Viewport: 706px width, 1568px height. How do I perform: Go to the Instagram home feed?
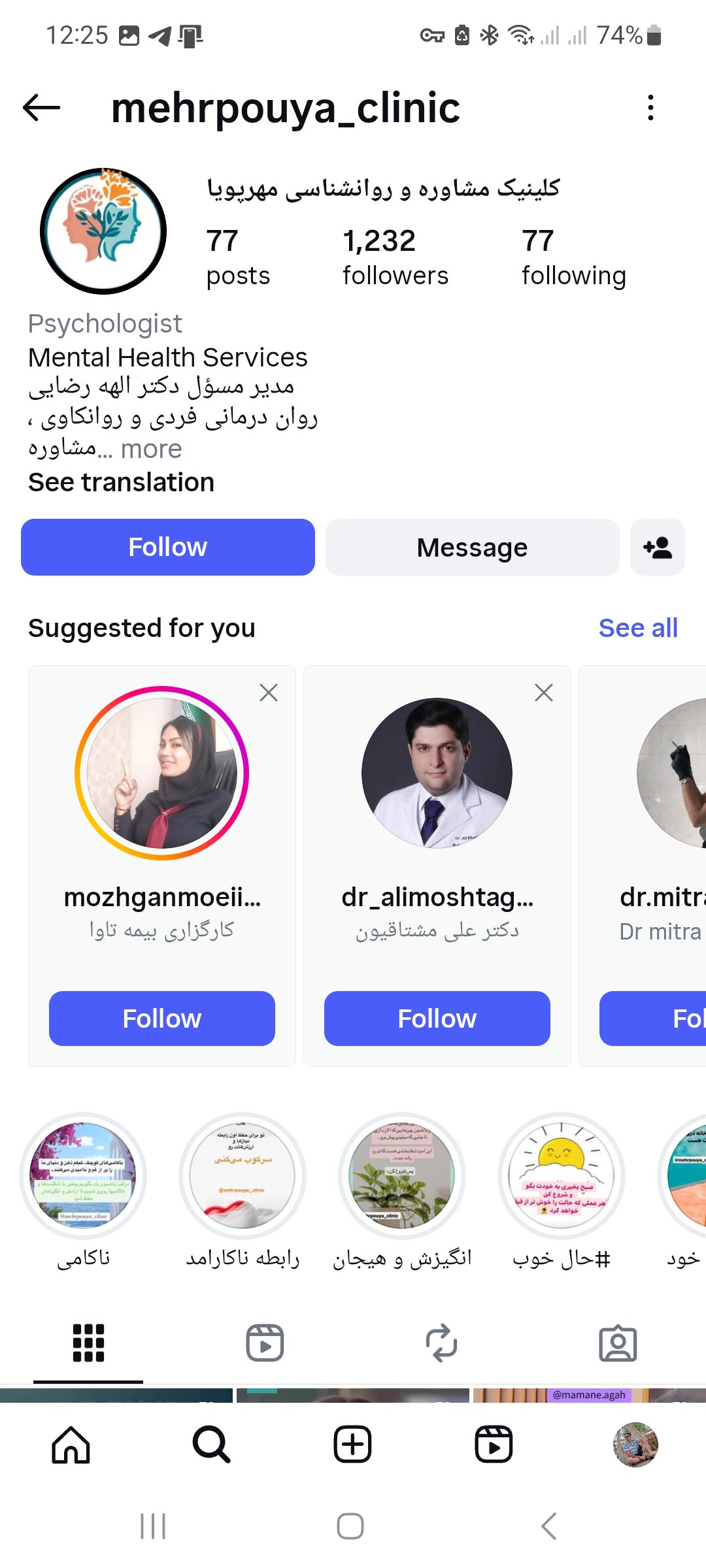point(71,1445)
